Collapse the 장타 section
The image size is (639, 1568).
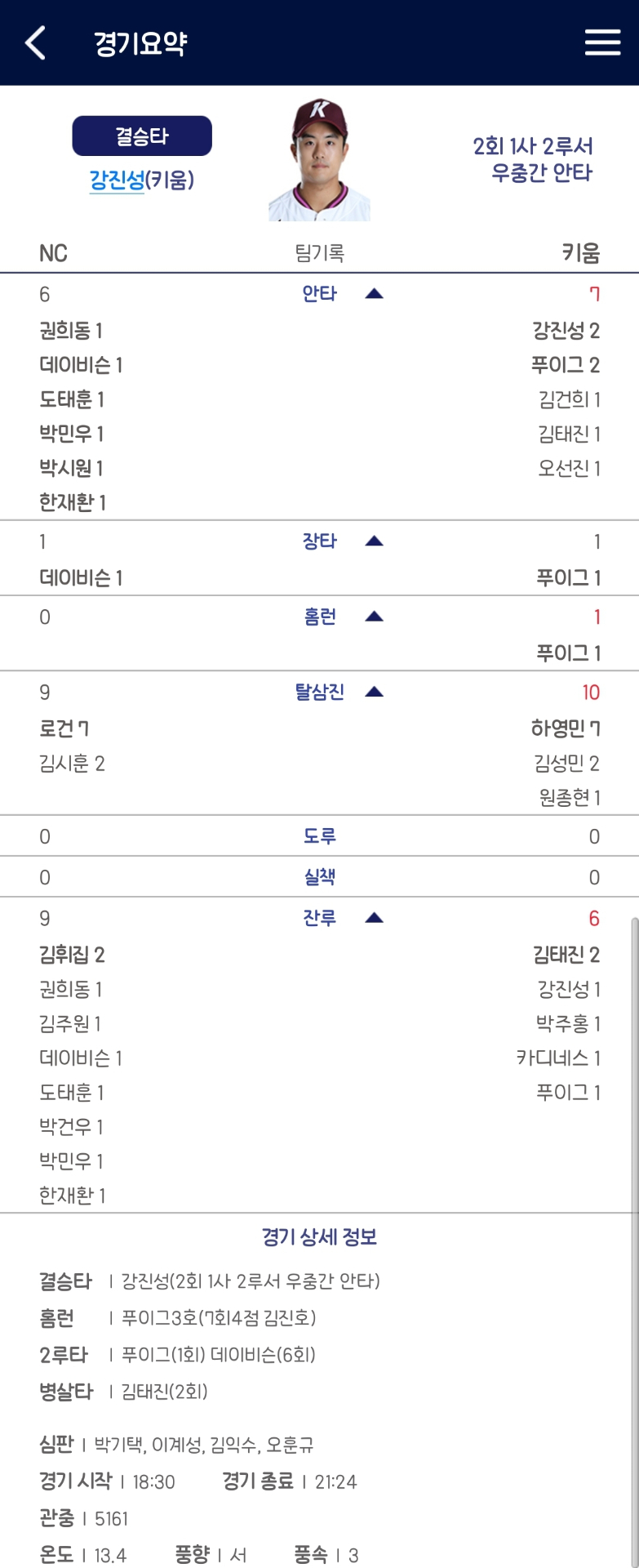coord(374,541)
